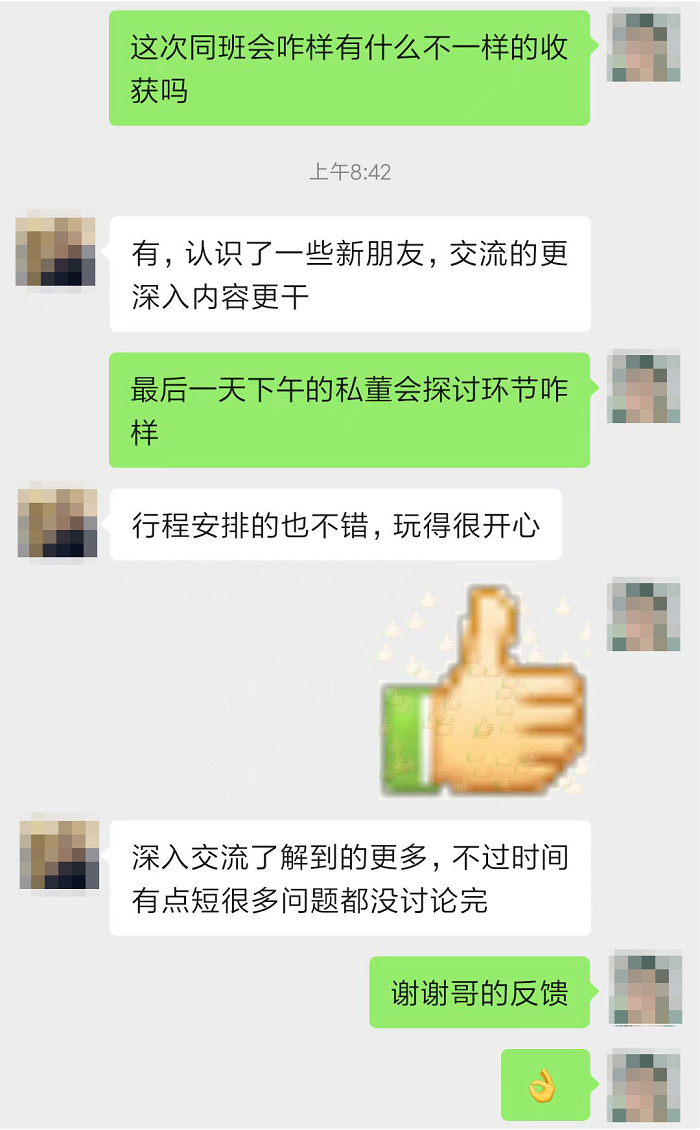Tap the avatar next to "有，认识了一些新朋友"
Viewport: 700px width, 1130px height.
56,252
